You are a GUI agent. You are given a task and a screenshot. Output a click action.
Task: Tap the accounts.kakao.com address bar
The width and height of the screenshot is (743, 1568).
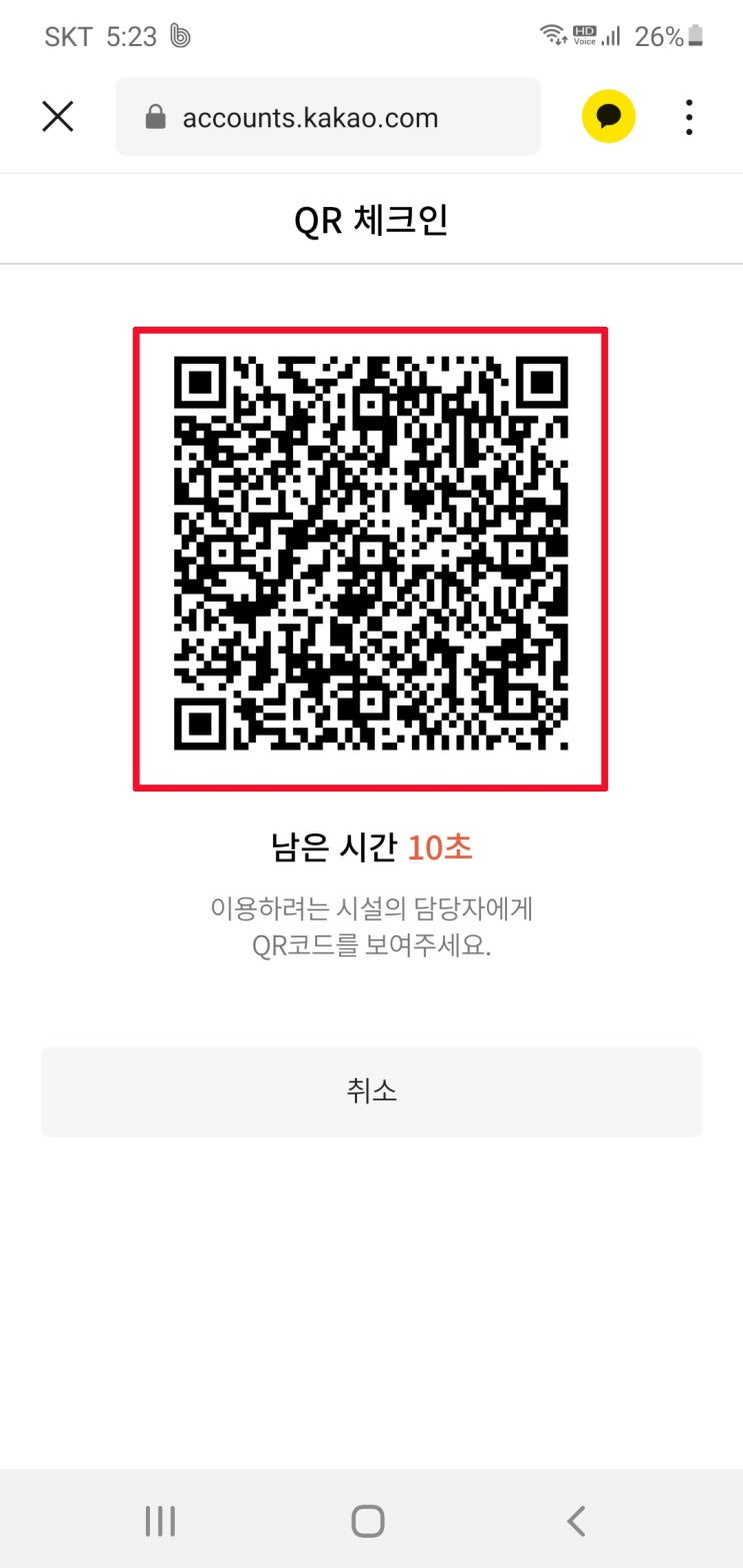pos(328,117)
